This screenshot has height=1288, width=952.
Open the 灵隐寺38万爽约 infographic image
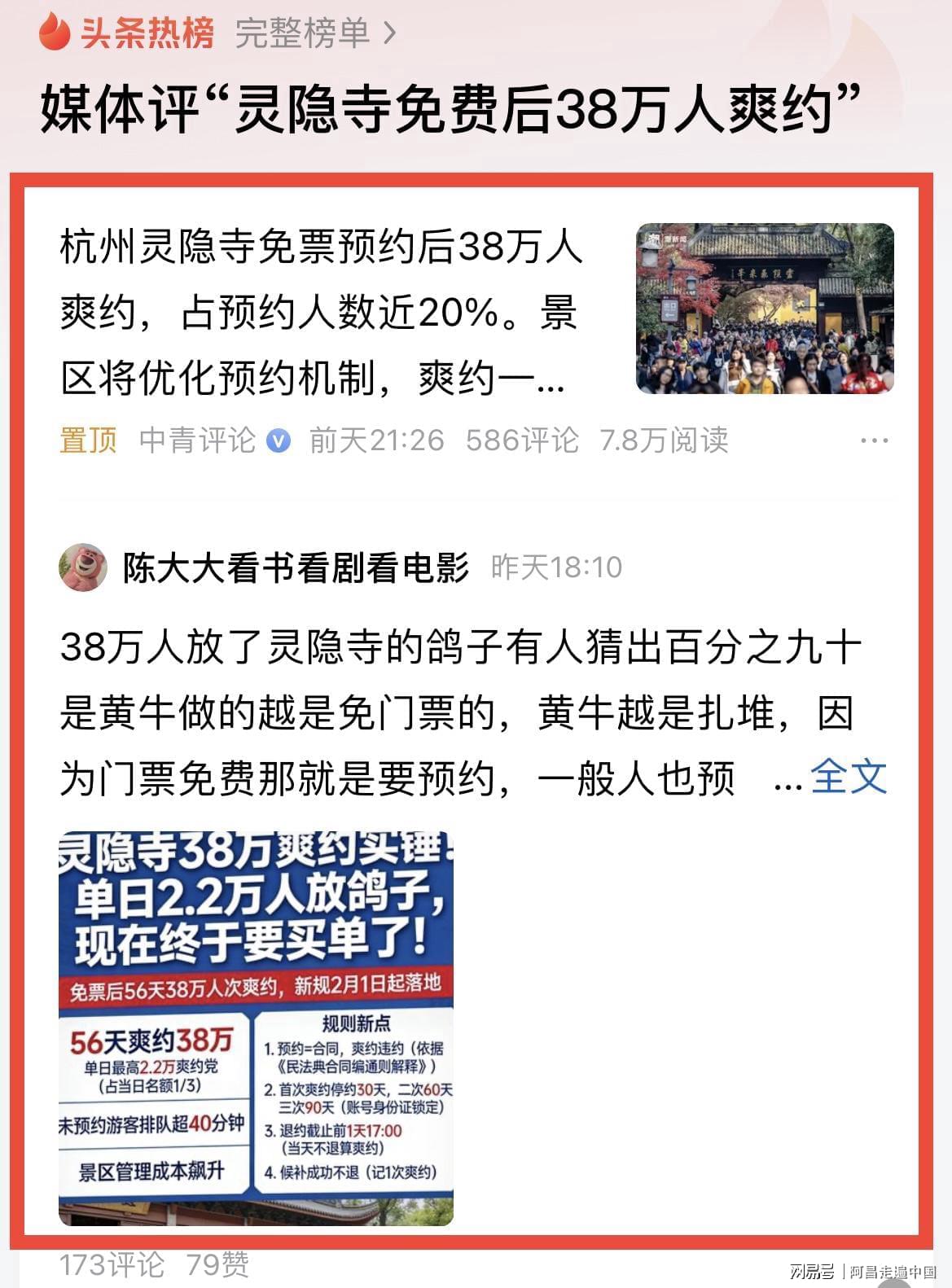pos(256,1028)
